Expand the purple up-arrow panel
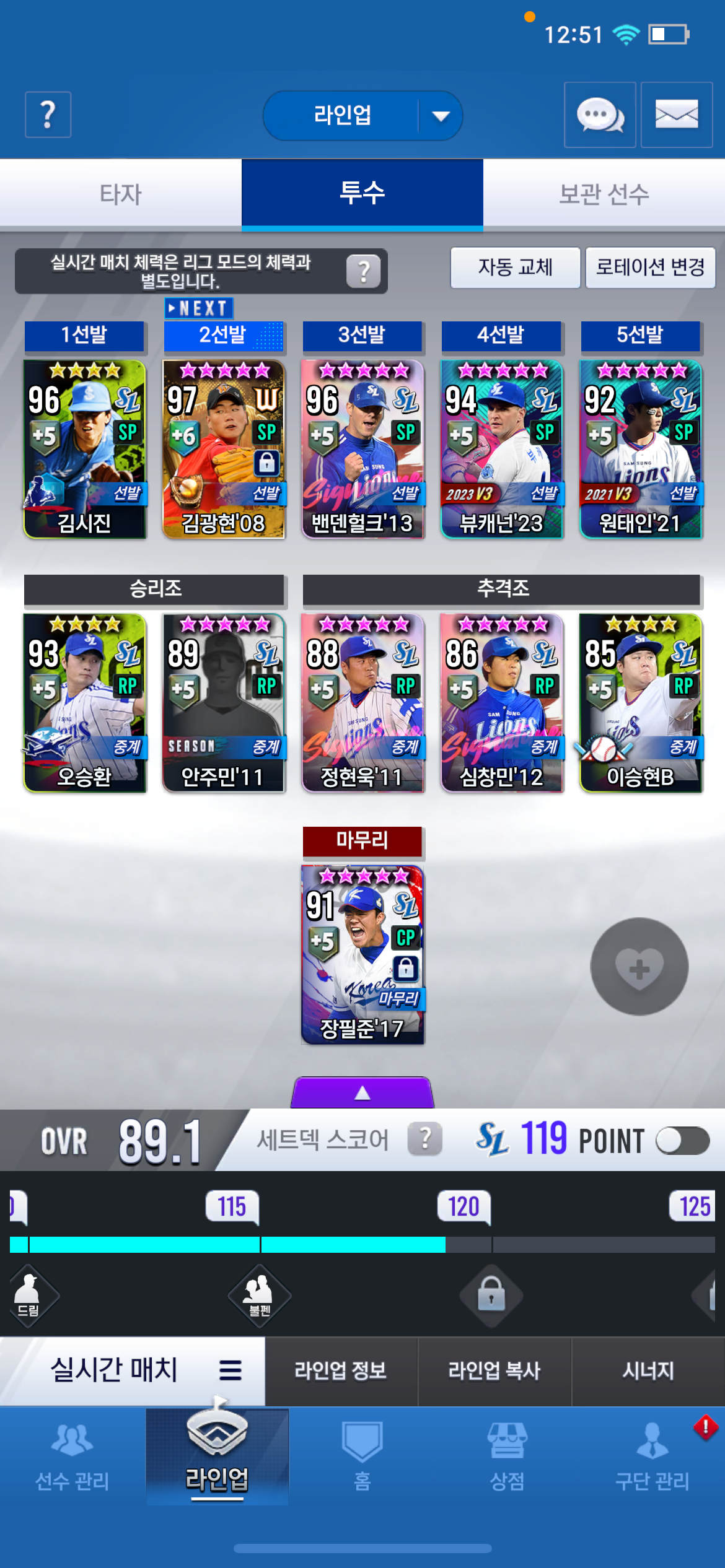This screenshot has width=725, height=1568. (362, 1092)
